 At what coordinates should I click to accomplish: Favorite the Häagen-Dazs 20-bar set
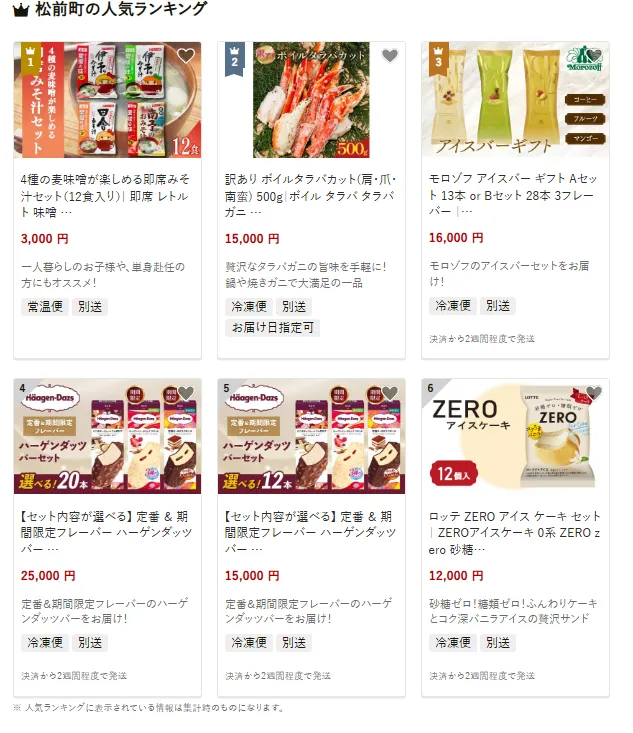(x=185, y=393)
